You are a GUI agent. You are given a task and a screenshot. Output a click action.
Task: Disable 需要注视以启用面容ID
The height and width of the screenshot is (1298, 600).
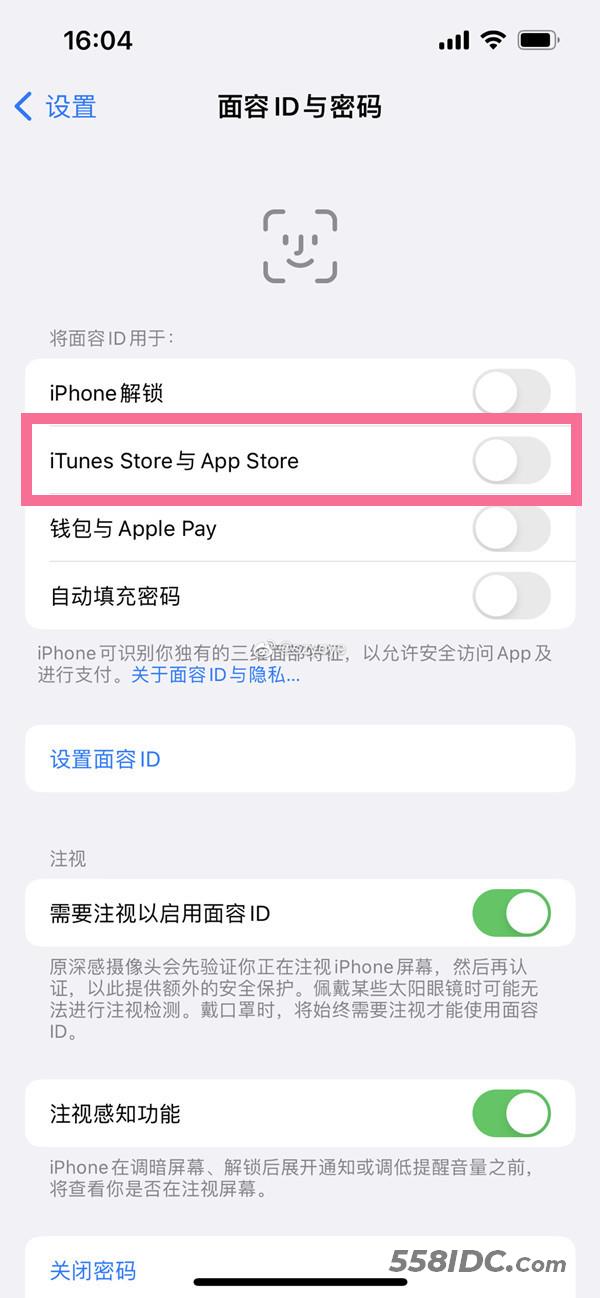(511, 913)
